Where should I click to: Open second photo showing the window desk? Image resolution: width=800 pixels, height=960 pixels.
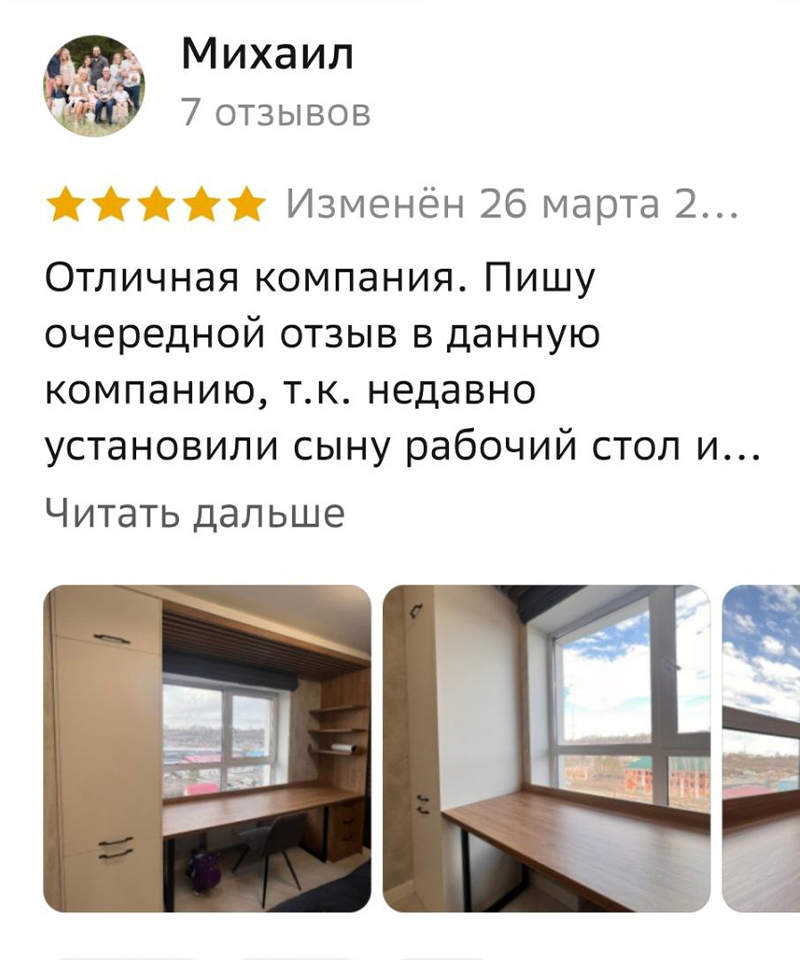coord(547,748)
